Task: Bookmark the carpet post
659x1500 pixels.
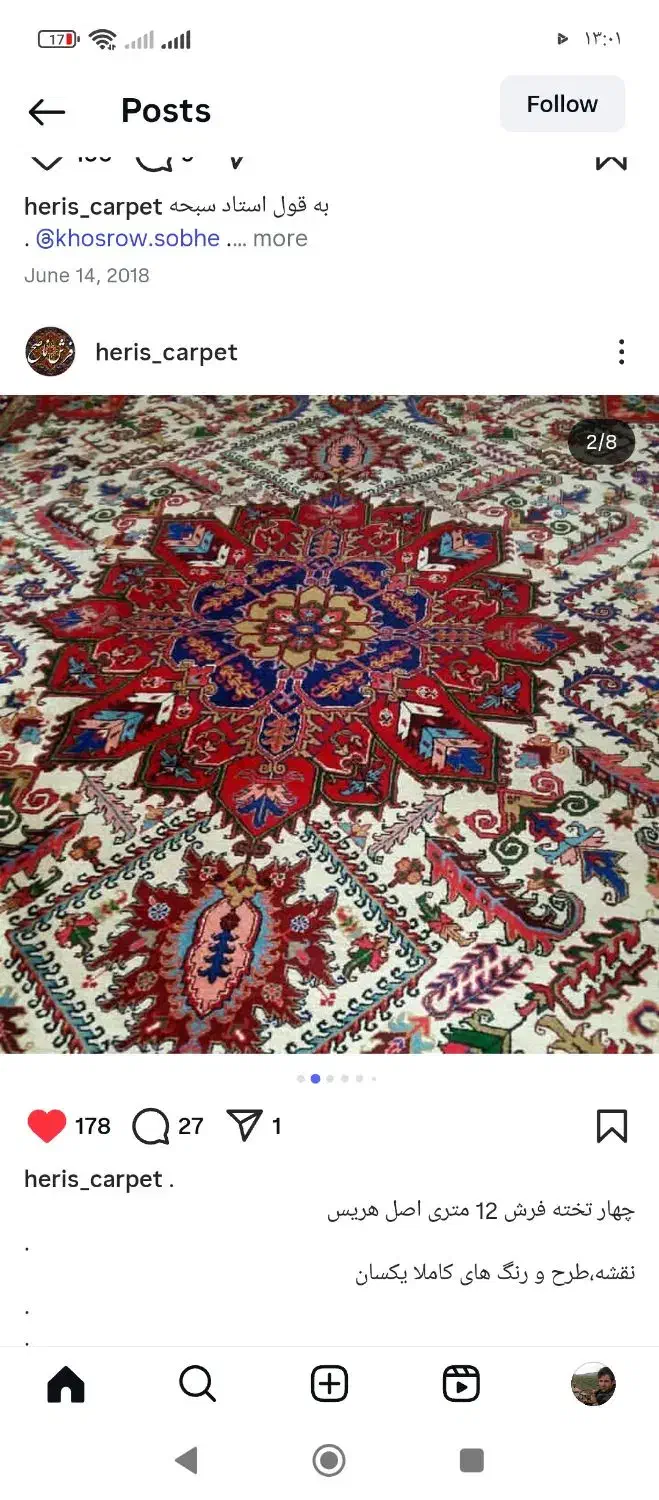Action: pos(612,1126)
